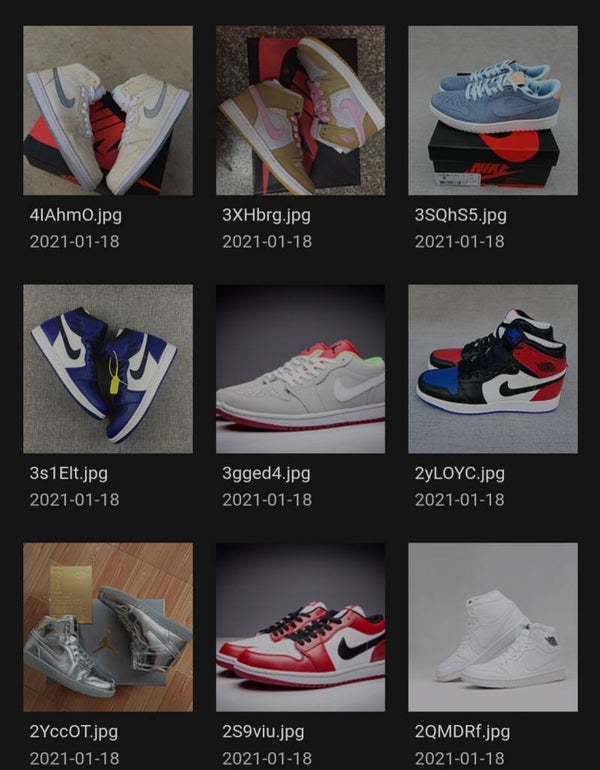The image size is (600, 770).
Task: Tap the 3gged4.jpg thumbnail
Action: pyautogui.click(x=300, y=369)
